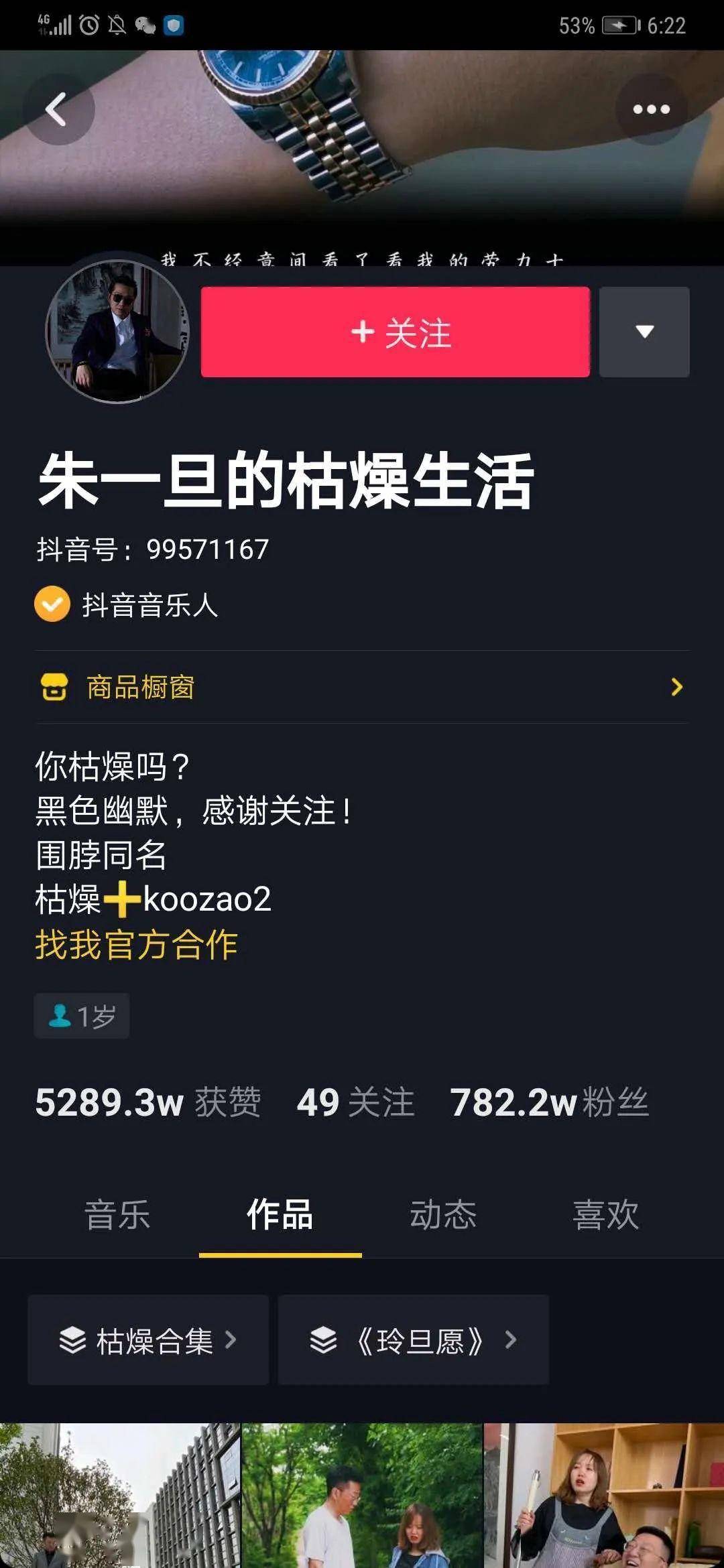Open the 枯燥合集 collection
Image resolution: width=724 pixels, height=1568 pixels.
coord(148,1340)
